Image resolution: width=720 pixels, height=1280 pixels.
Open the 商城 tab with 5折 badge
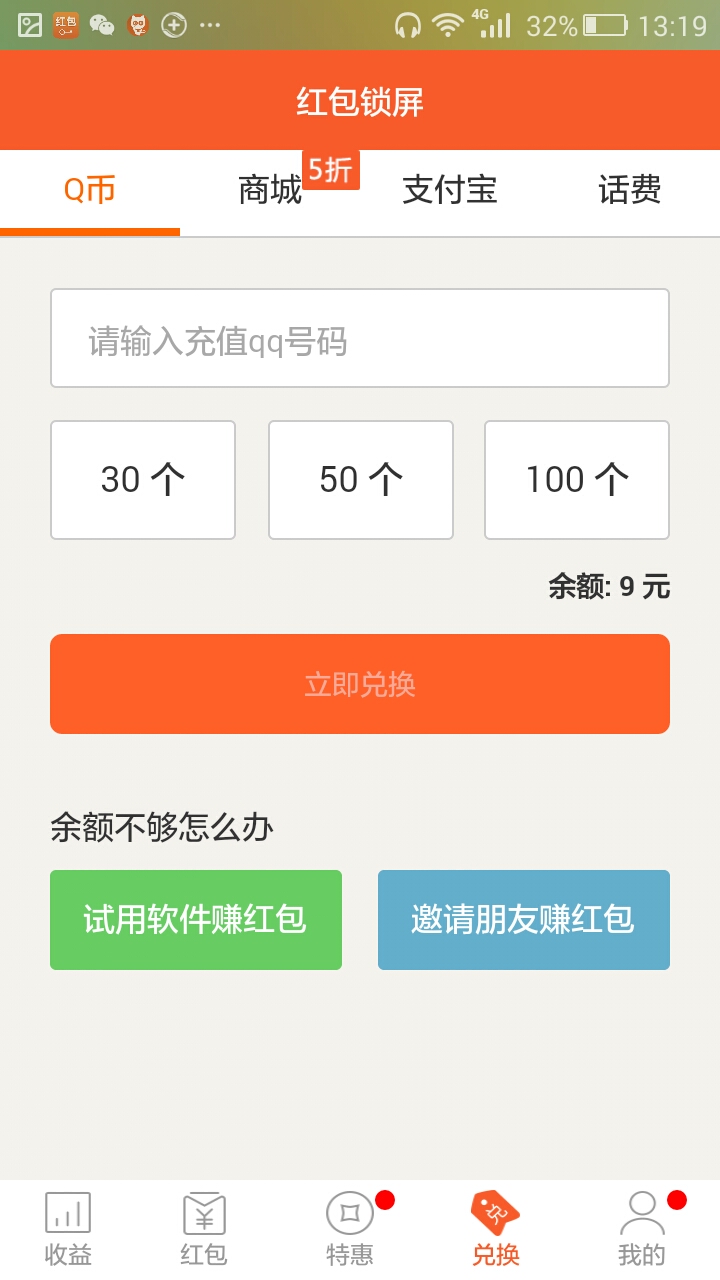pos(268,192)
